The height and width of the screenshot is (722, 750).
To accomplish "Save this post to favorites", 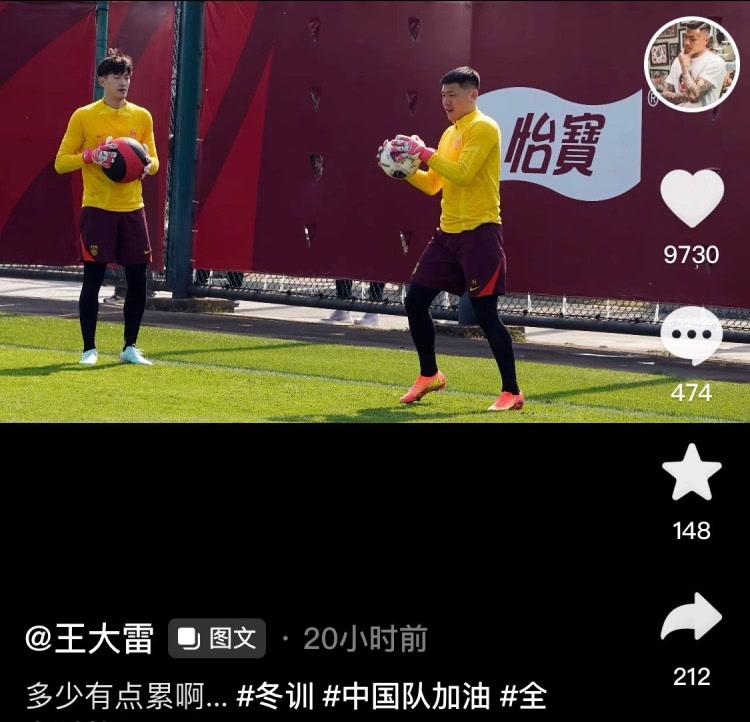I will [691, 473].
